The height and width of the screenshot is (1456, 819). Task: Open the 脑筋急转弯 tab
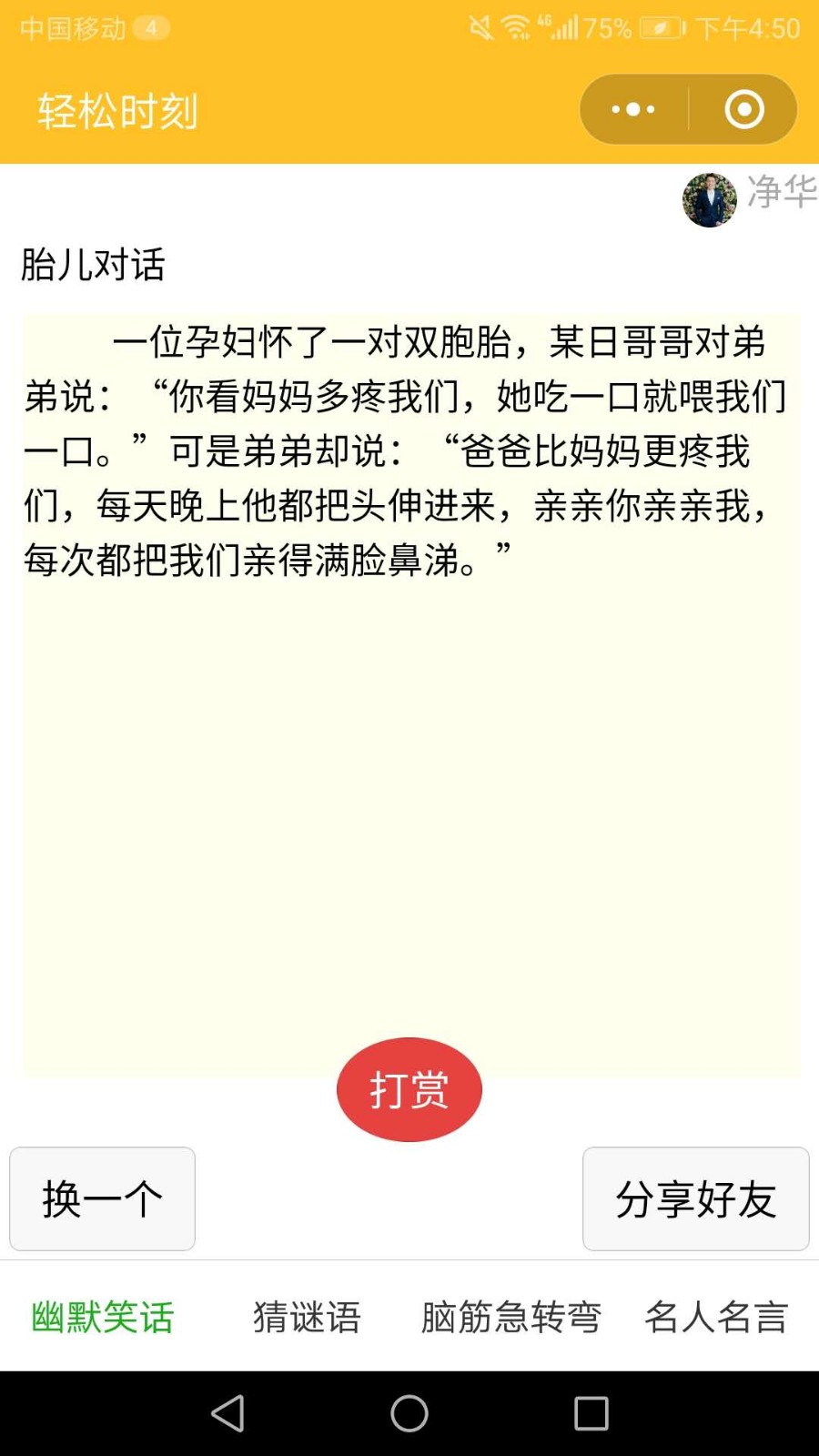point(511,1317)
